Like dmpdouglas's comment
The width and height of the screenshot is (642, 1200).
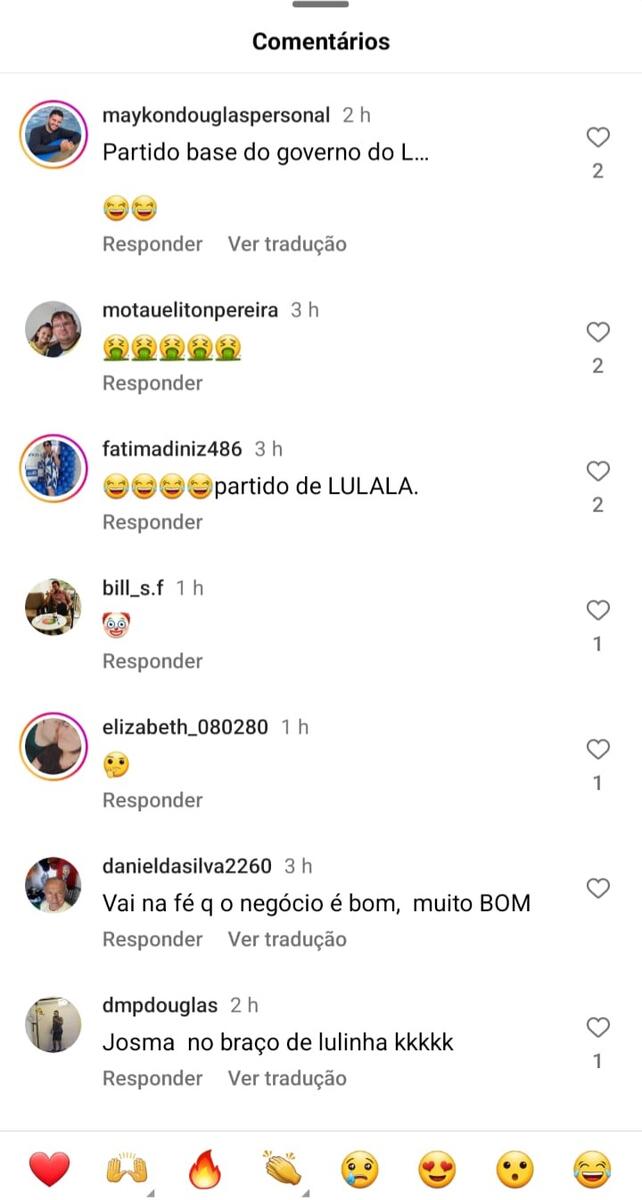pyautogui.click(x=597, y=1028)
